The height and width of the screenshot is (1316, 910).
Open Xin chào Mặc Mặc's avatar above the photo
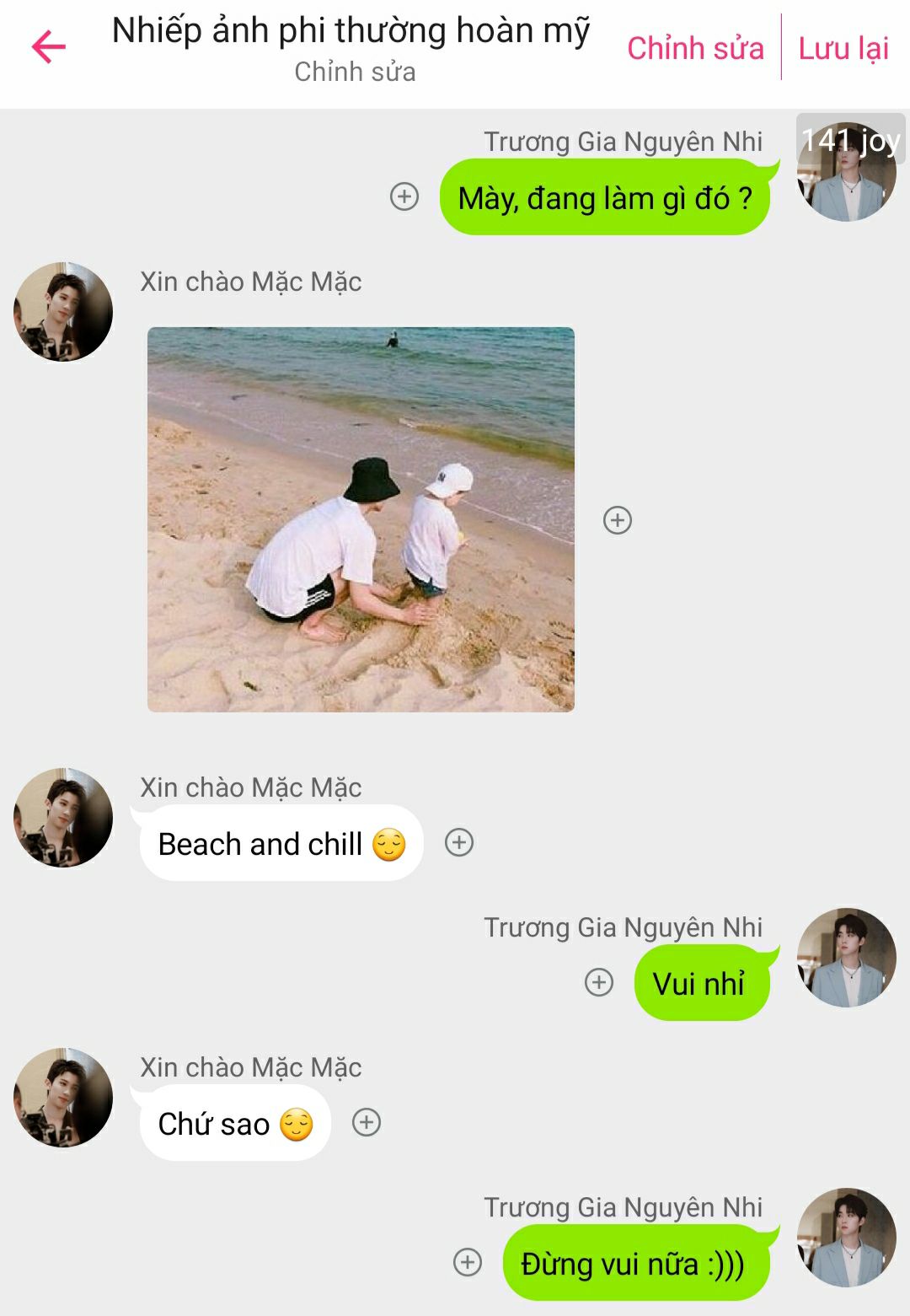pyautogui.click(x=63, y=312)
